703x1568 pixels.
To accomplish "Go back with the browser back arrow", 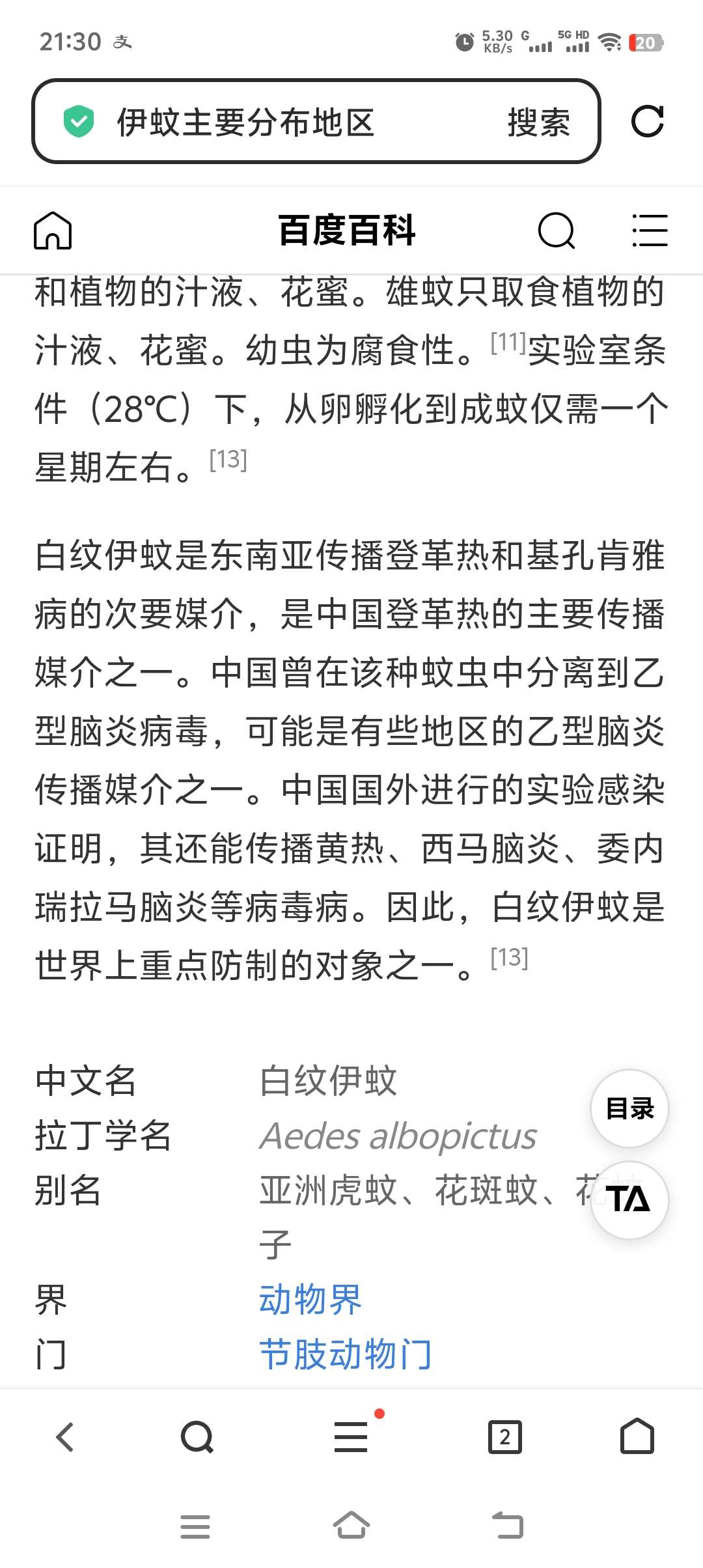I will pos(65,1437).
